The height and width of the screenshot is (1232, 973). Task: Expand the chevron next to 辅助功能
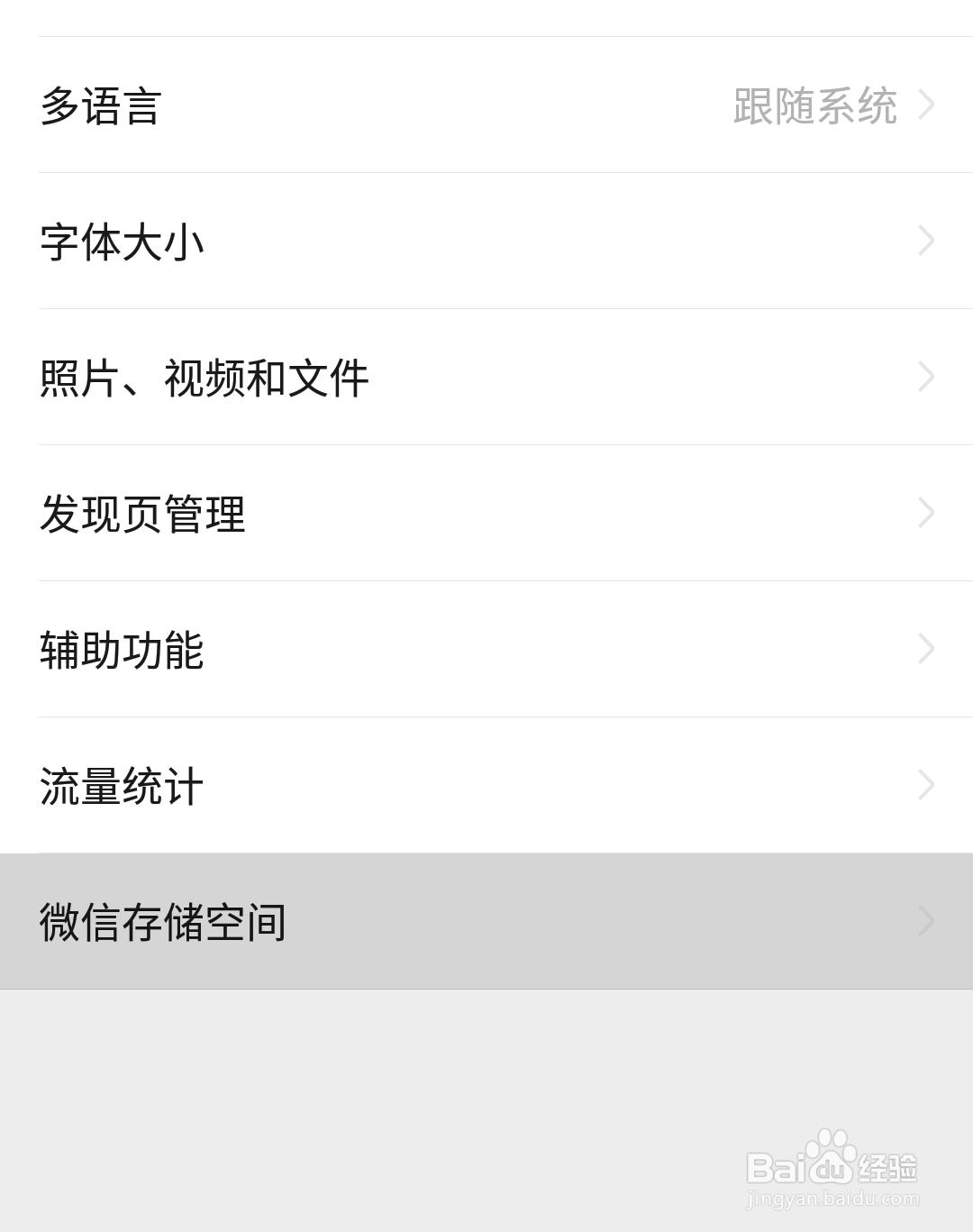(x=927, y=649)
